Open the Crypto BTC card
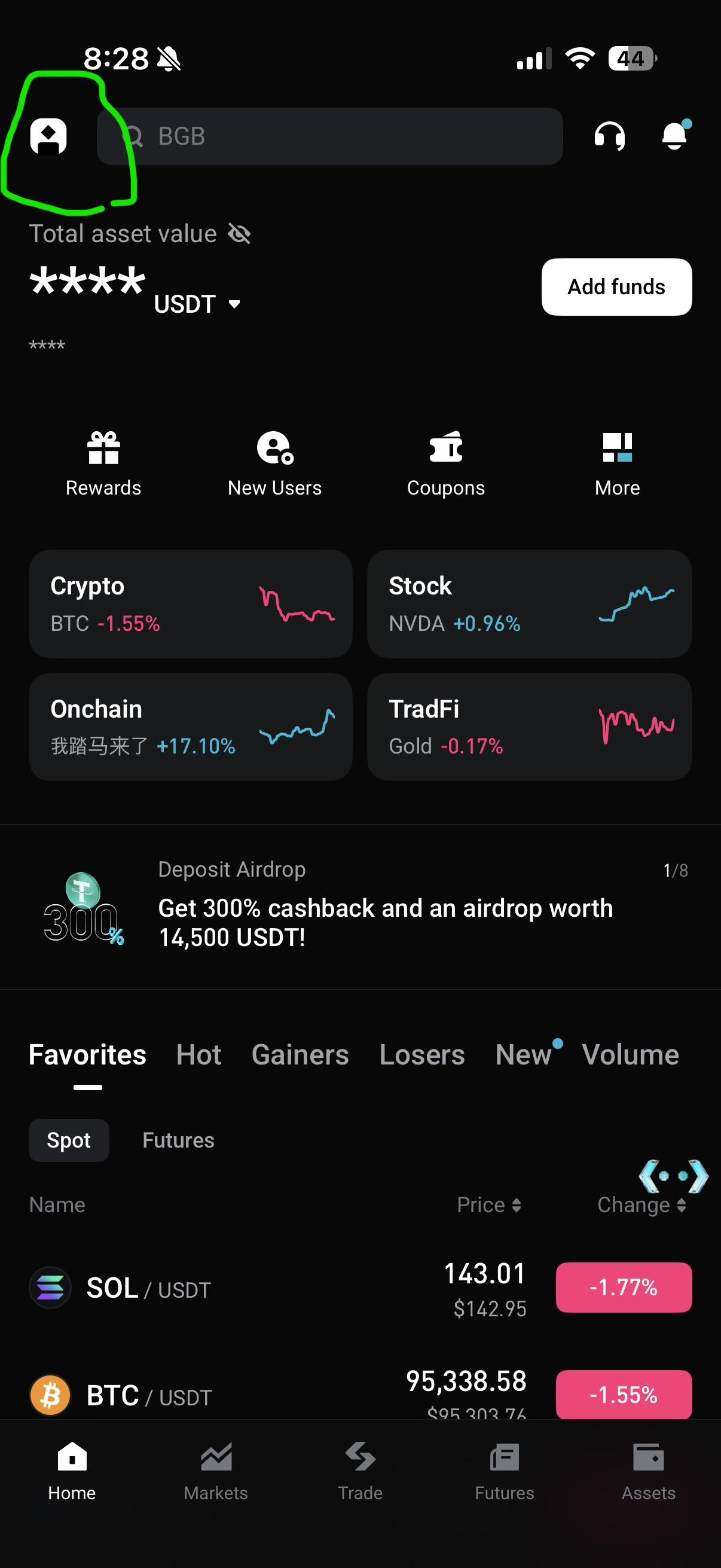 pos(191,603)
